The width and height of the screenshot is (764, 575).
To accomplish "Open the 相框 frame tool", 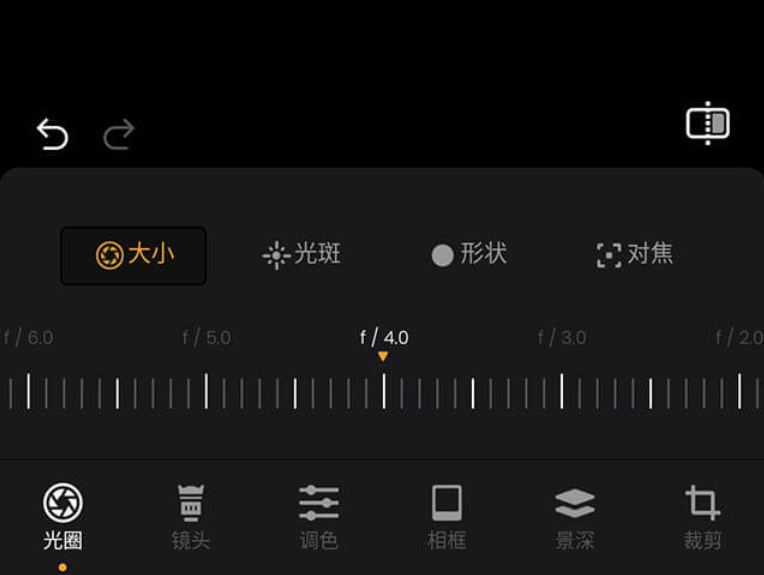I will tap(446, 516).
